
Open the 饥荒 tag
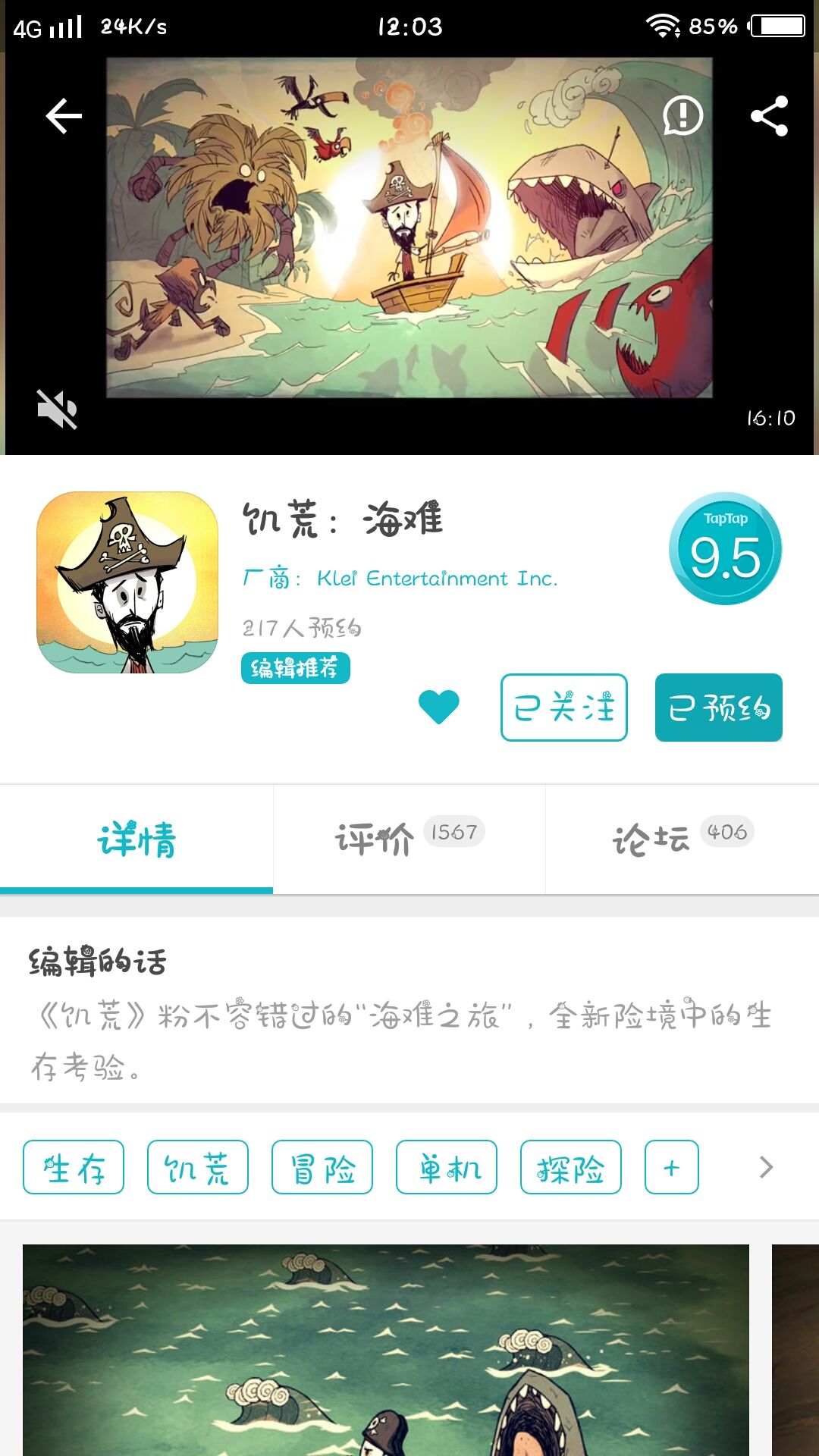198,1167
